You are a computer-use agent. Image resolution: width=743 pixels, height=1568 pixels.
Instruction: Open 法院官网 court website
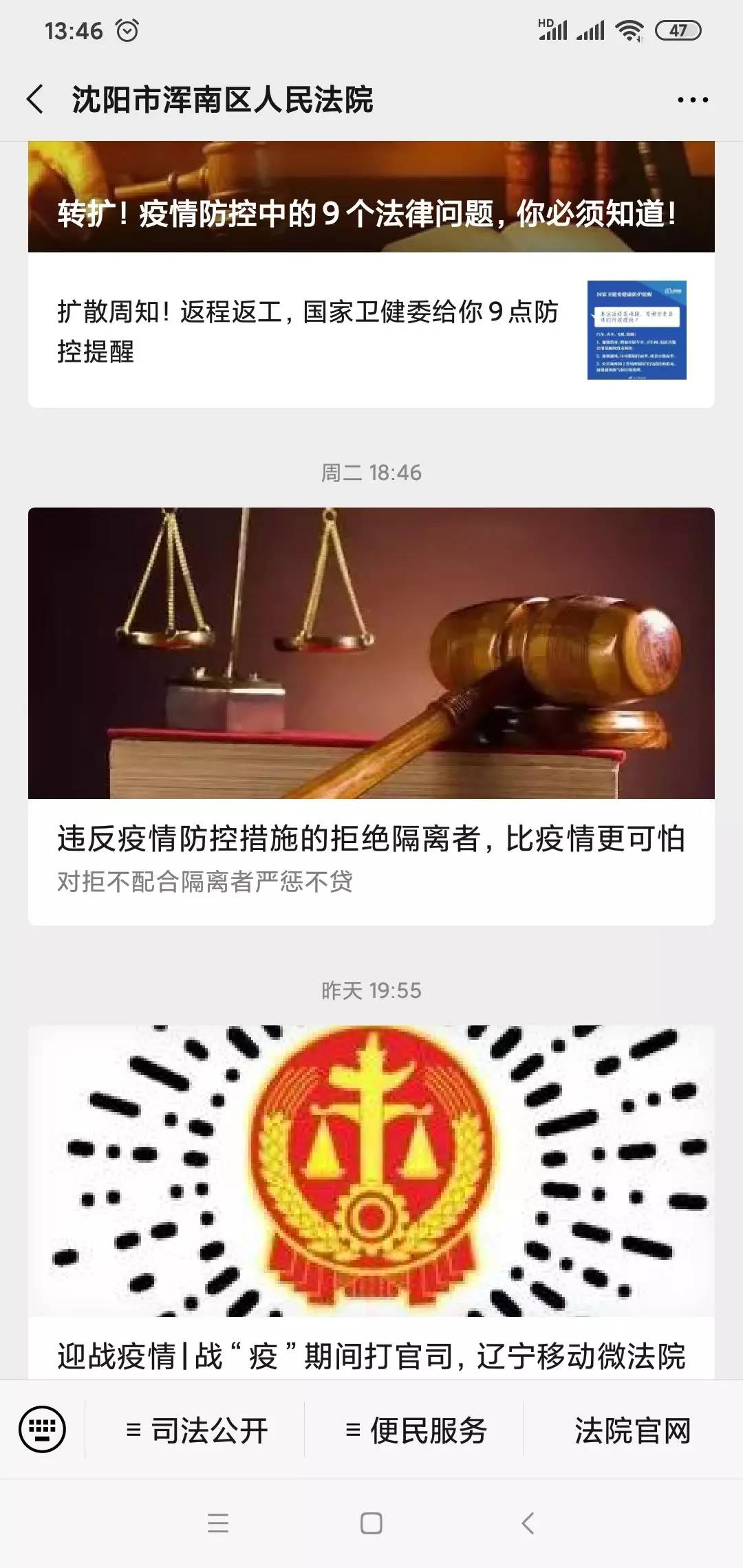632,1431
